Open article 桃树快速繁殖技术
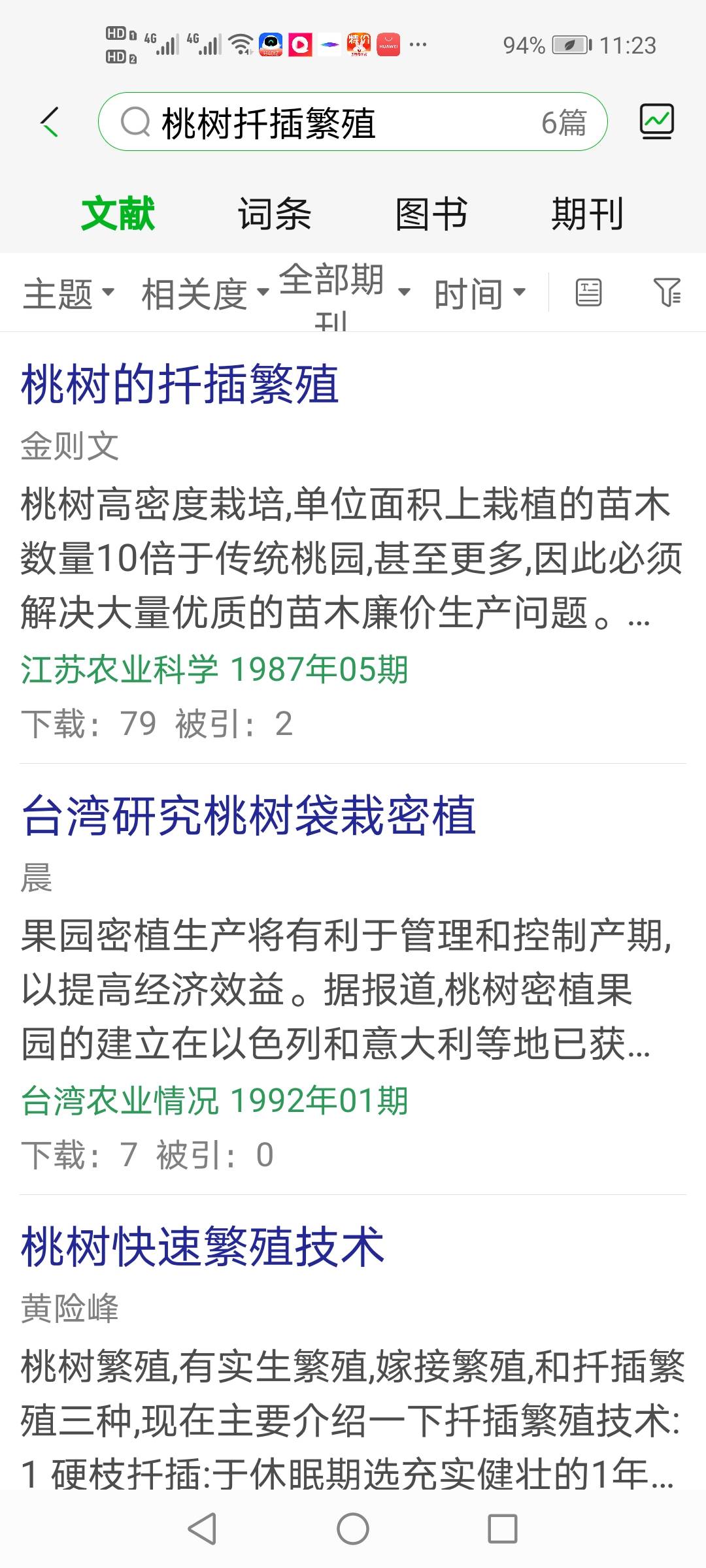The height and width of the screenshot is (1568, 706). [x=203, y=1247]
